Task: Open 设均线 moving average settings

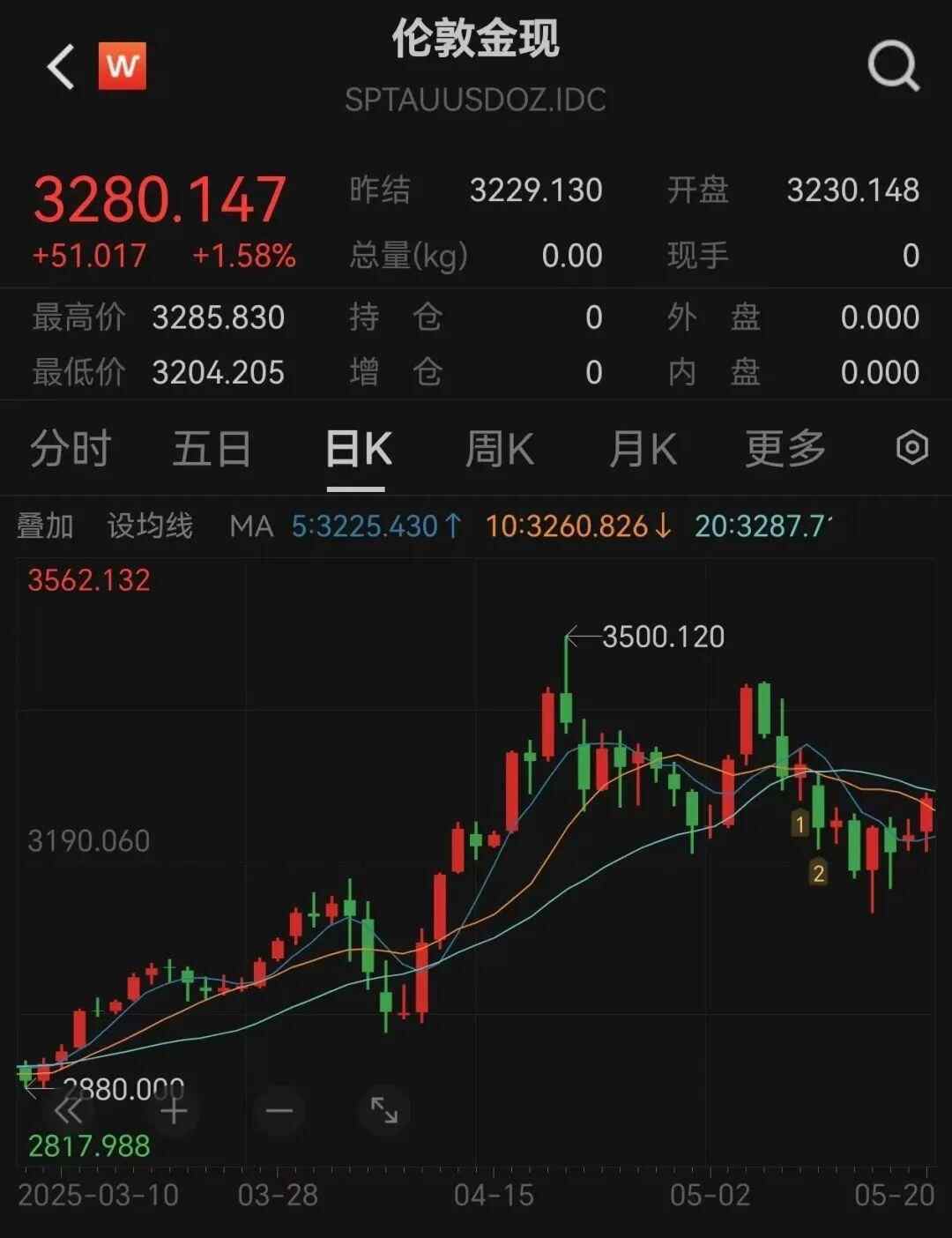Action: pos(150,526)
